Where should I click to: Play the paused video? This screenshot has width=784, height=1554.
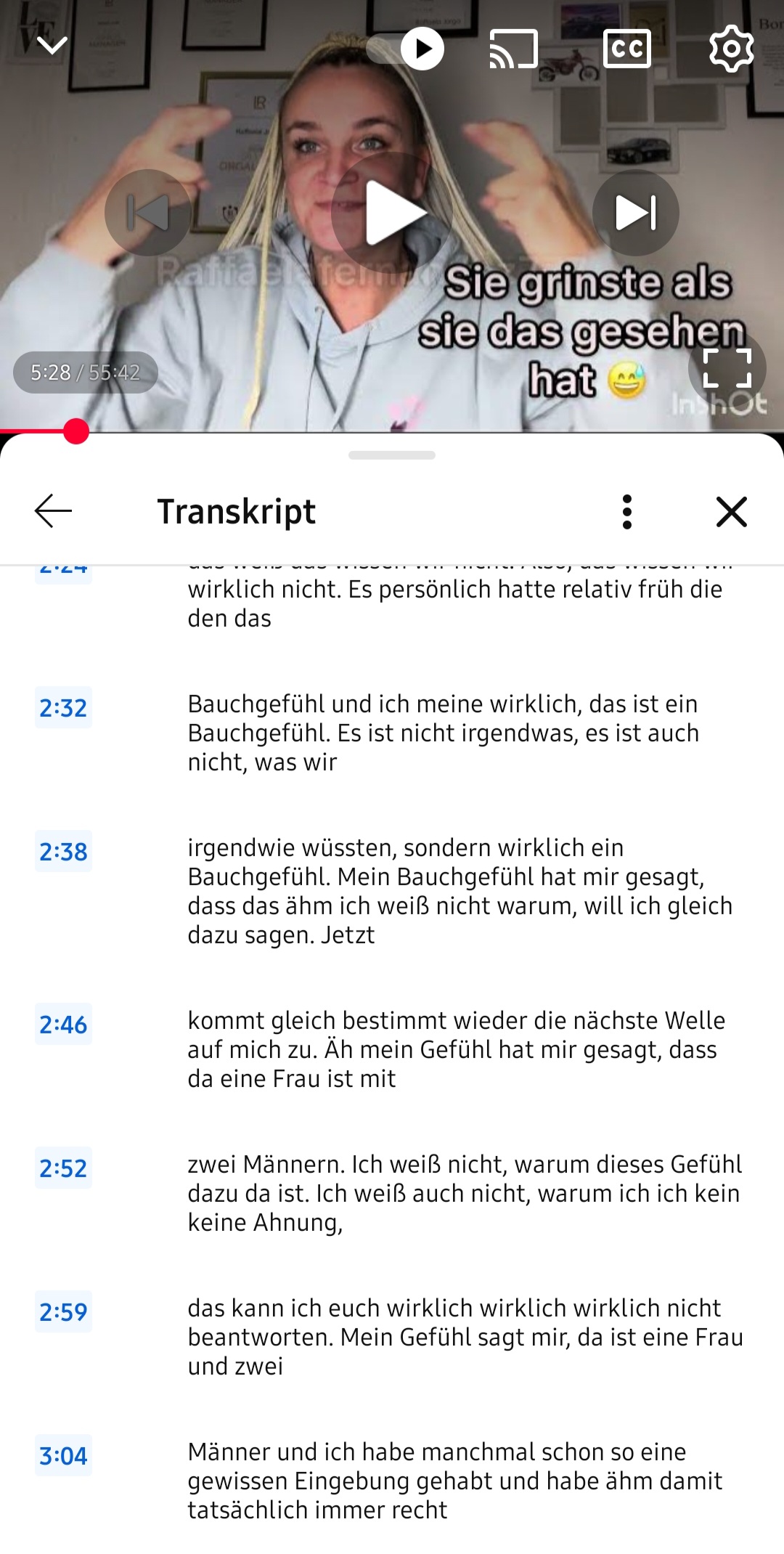(x=392, y=213)
